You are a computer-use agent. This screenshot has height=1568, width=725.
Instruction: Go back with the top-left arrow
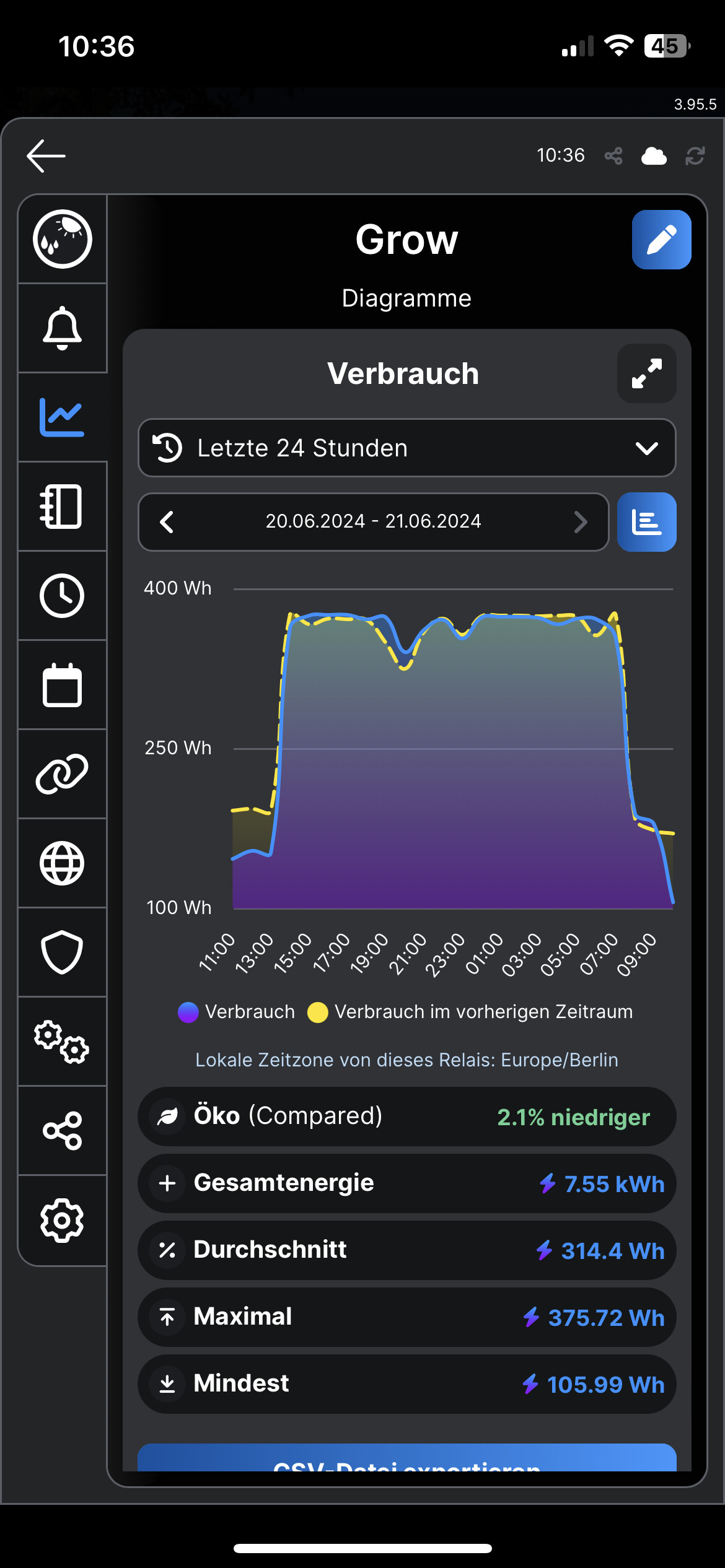pos(46,155)
